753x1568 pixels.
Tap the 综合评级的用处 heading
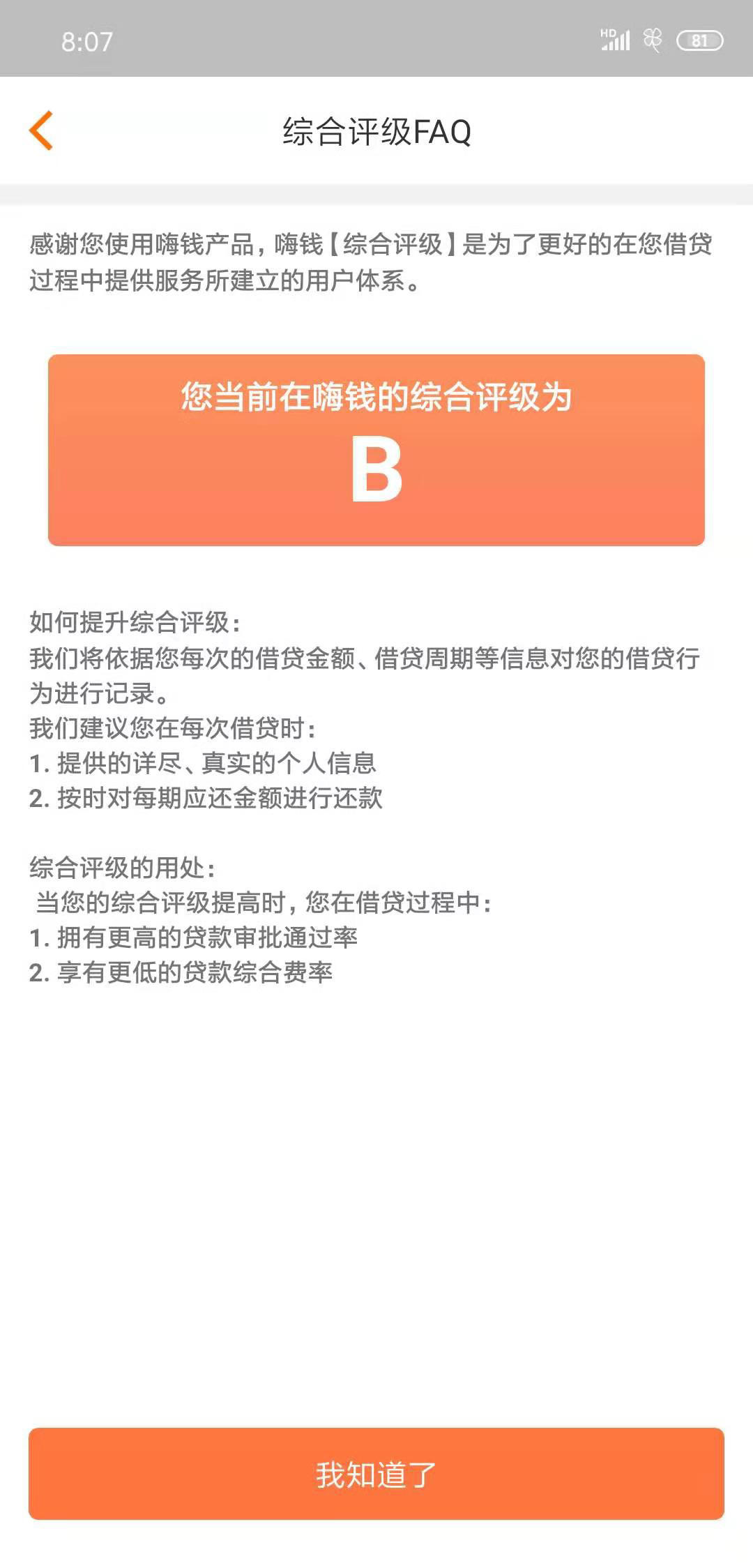[124, 866]
